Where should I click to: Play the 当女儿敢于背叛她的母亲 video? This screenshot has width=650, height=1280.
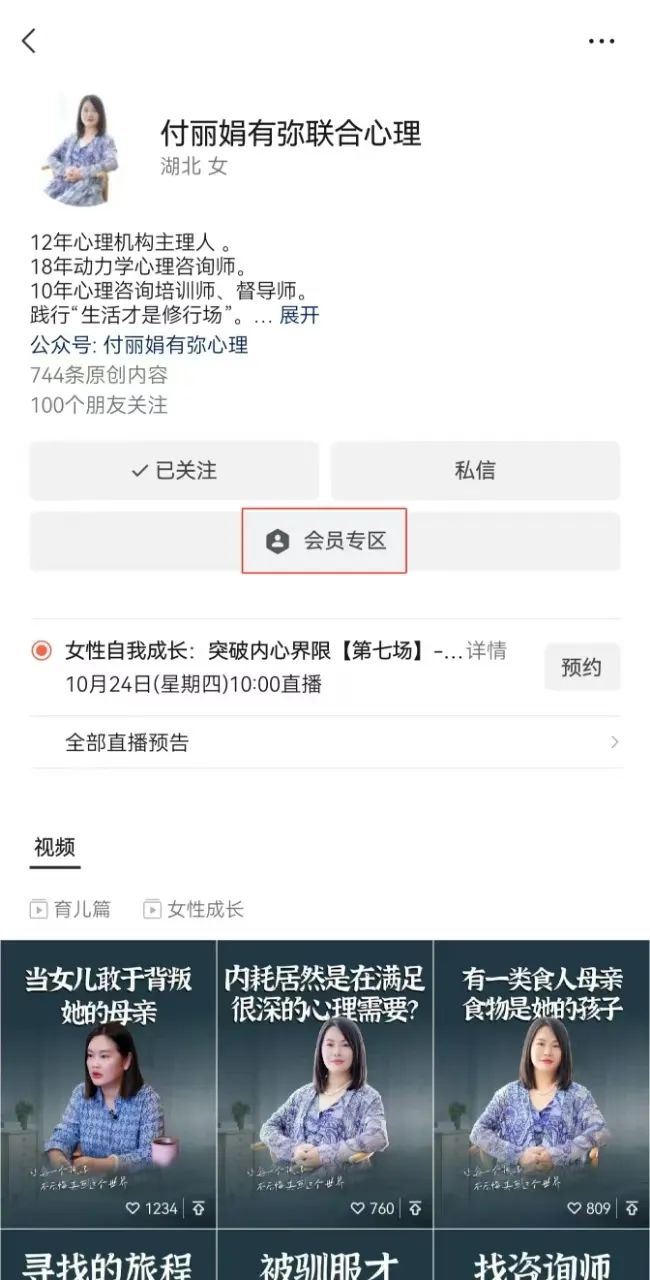[x=108, y=1083]
